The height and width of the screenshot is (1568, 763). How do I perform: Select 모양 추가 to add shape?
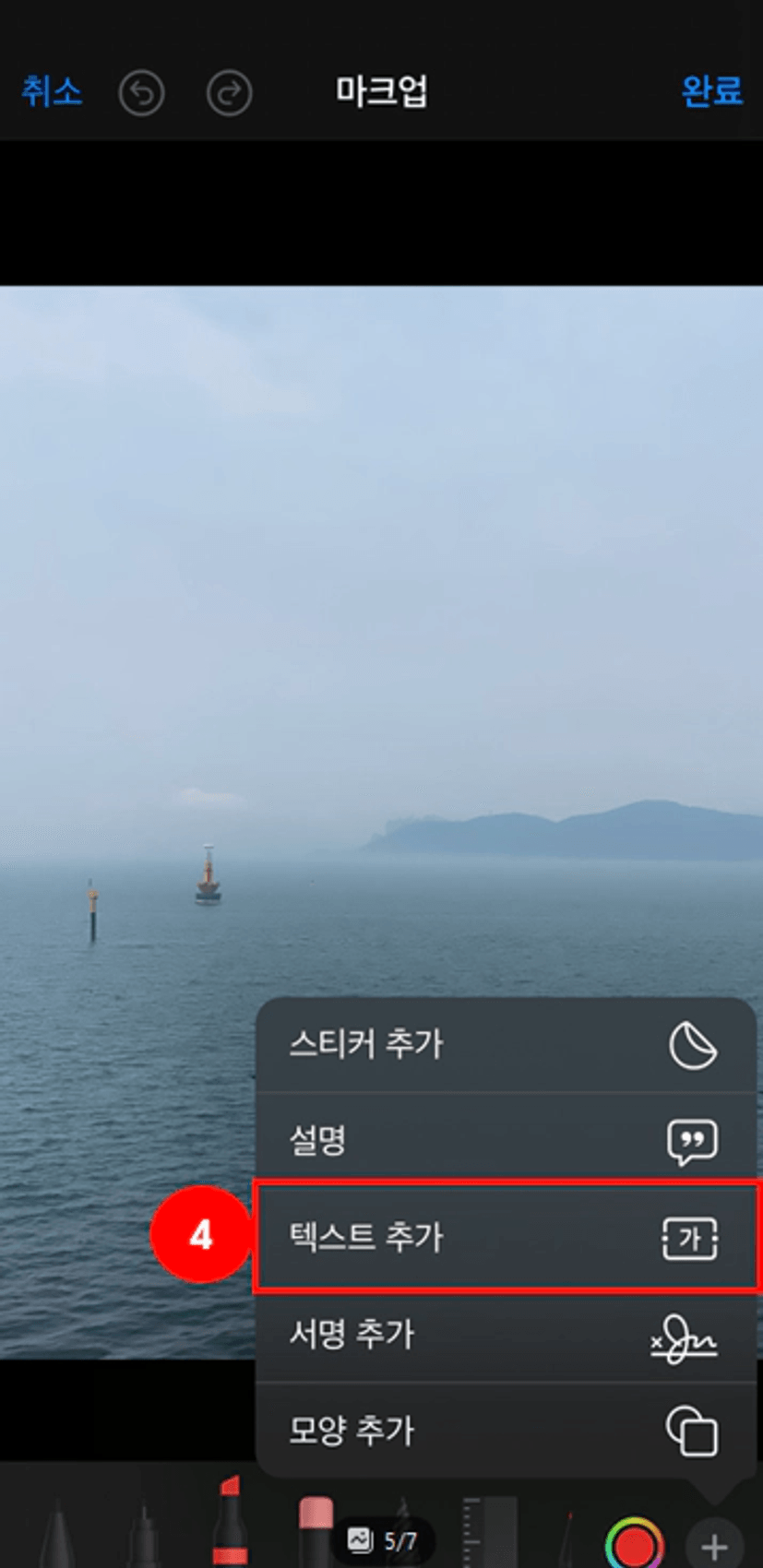click(x=505, y=1431)
